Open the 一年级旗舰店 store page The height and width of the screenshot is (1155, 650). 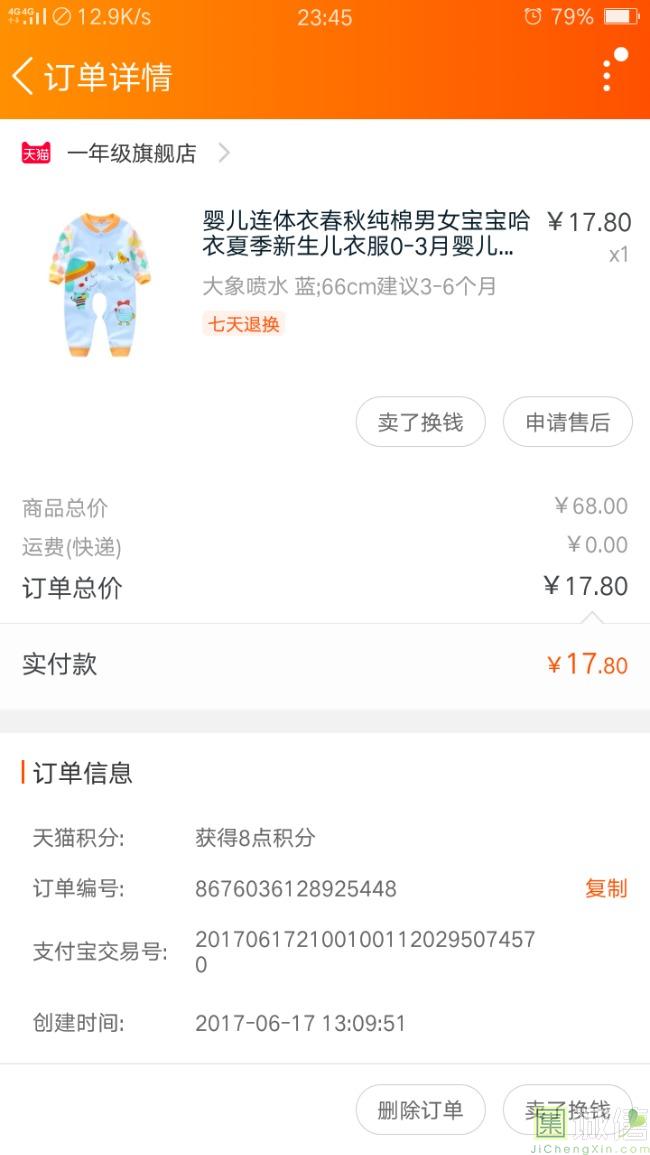point(131,153)
